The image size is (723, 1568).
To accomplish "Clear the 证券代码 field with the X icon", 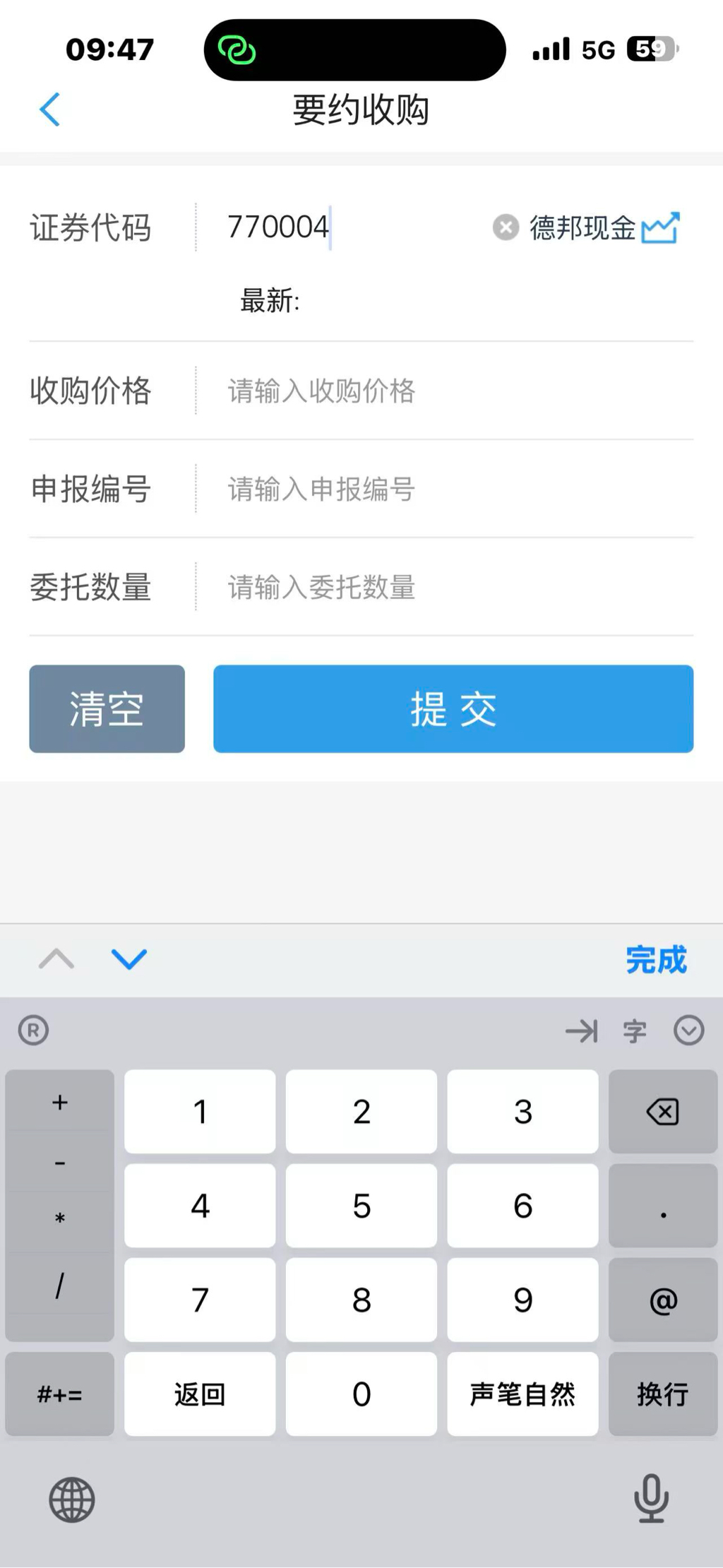I will [506, 227].
